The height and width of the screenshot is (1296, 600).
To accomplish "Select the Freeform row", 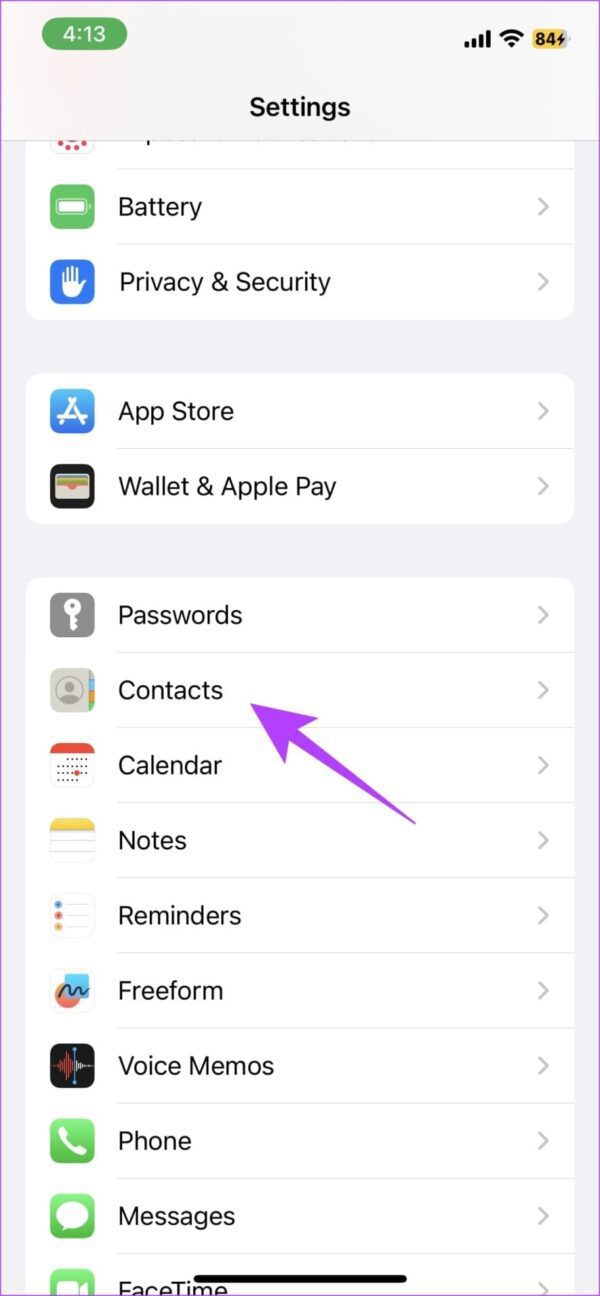I will tap(300, 990).
